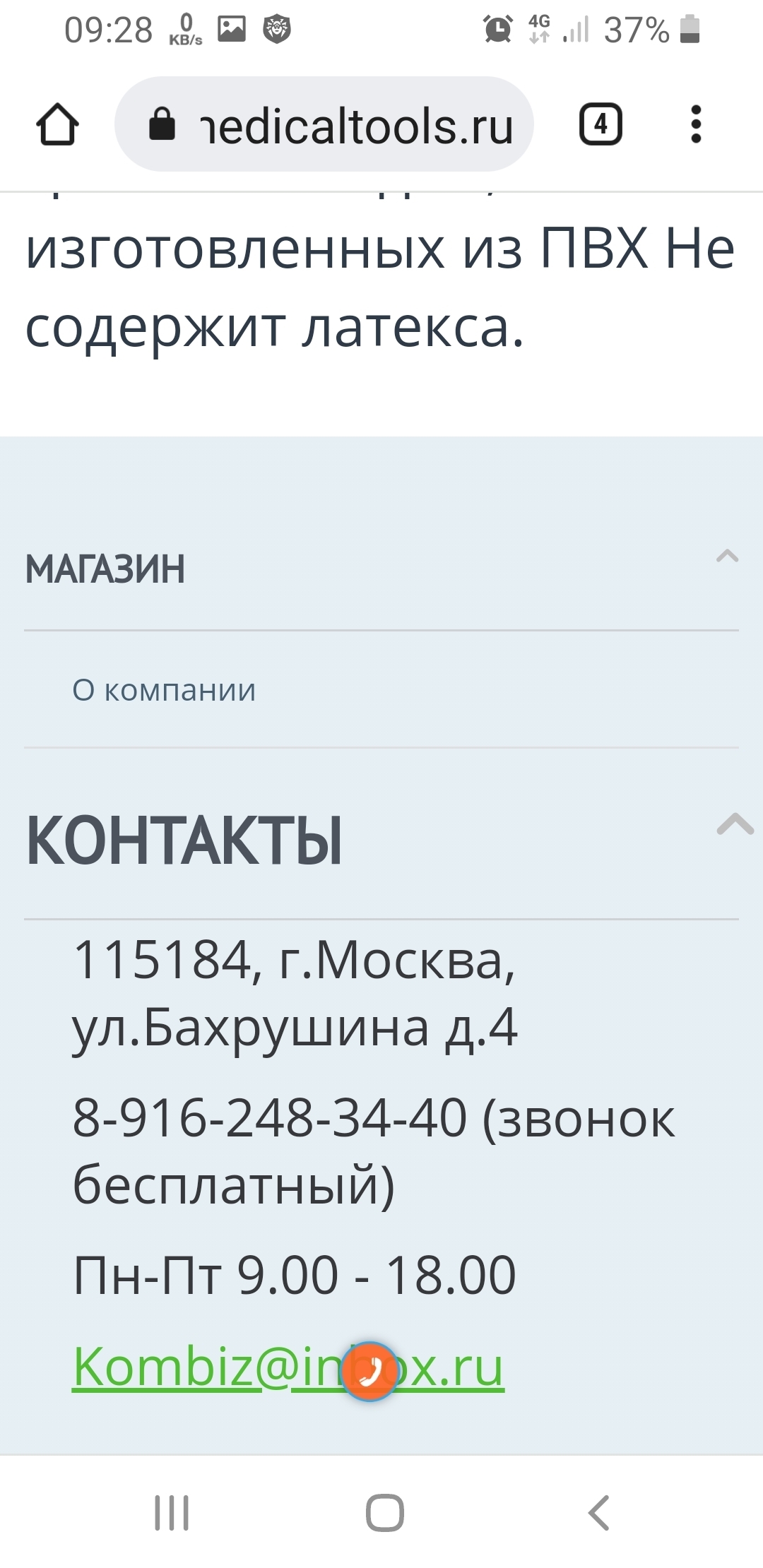Go to the browser home page
The width and height of the screenshot is (763, 1568).
57,124
